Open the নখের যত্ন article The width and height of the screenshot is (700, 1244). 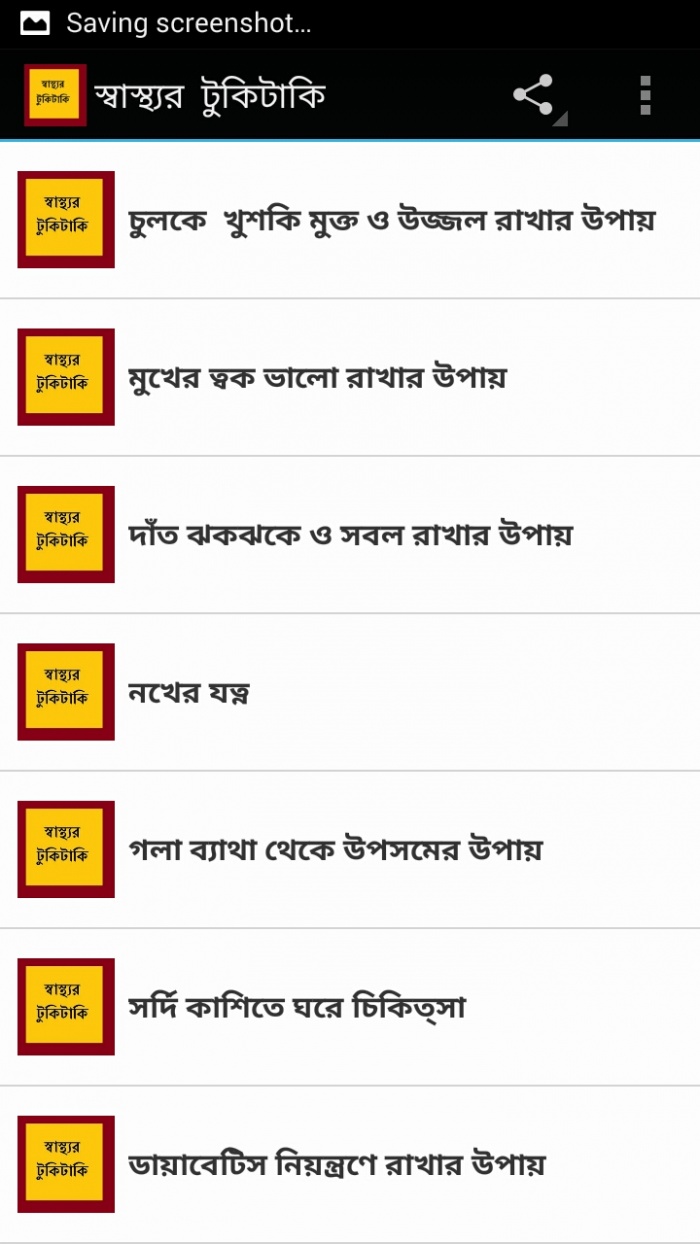[190, 692]
